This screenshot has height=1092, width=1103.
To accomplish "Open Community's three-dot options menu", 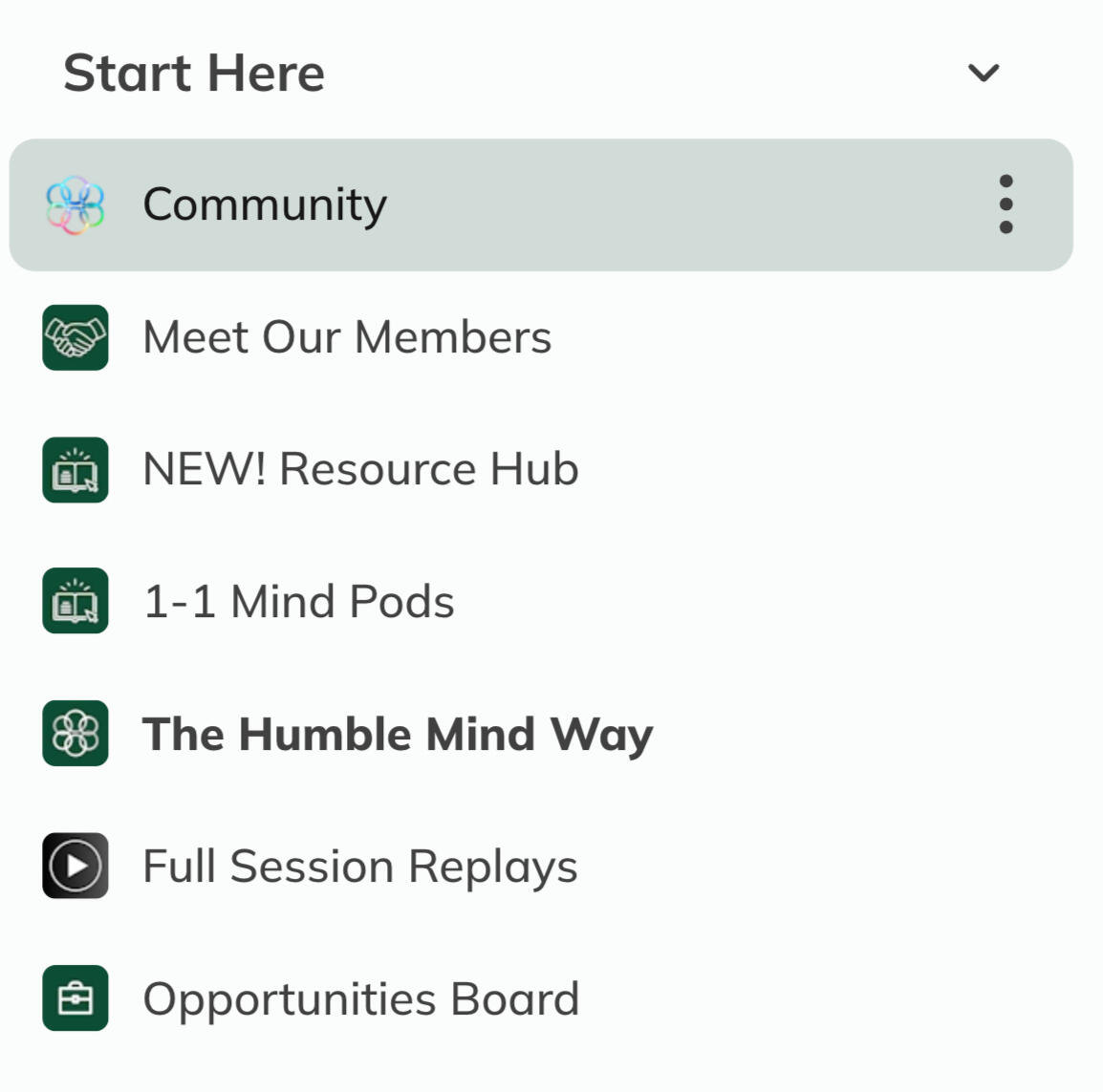I will pos(1006,204).
